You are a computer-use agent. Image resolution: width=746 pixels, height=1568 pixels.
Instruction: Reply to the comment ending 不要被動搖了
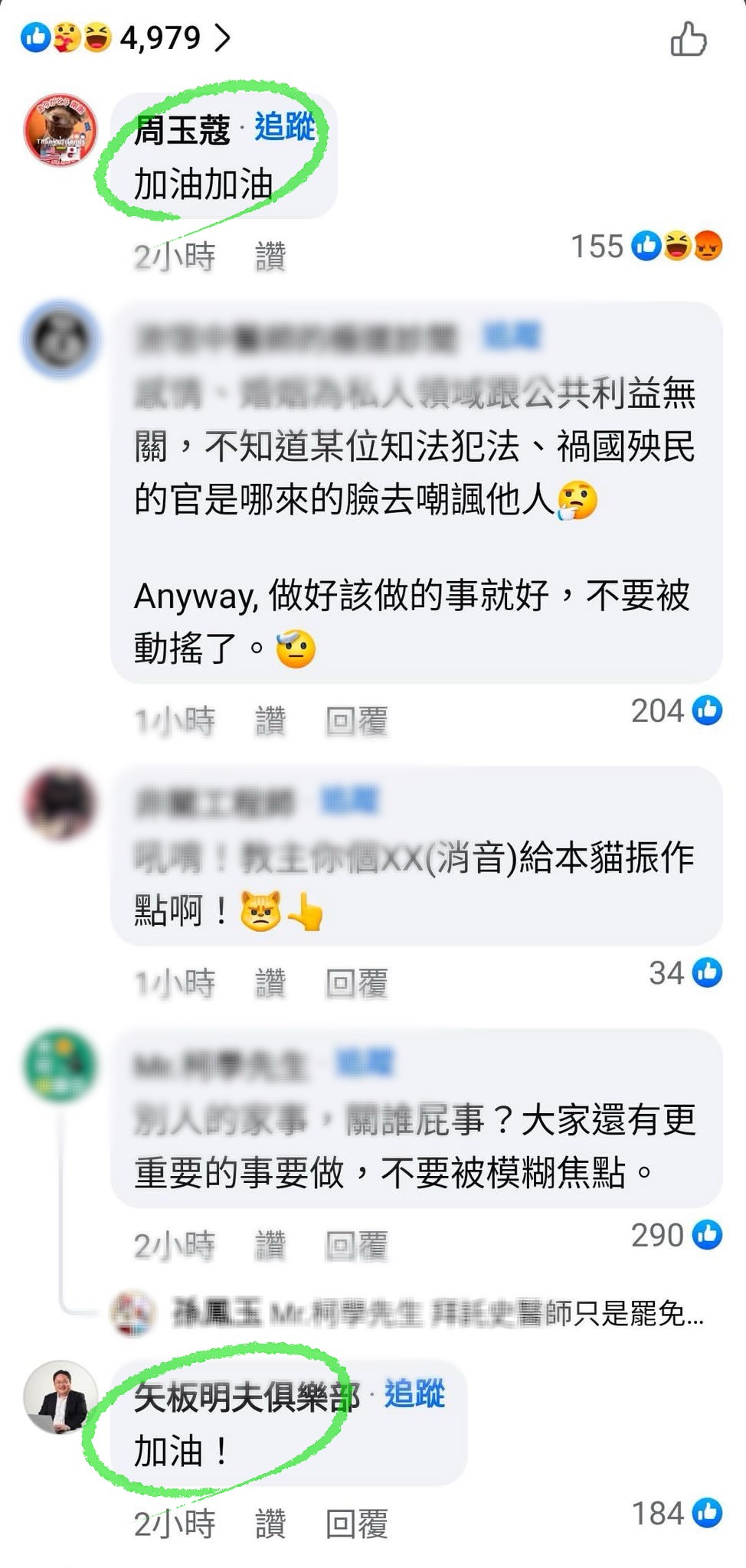356,720
